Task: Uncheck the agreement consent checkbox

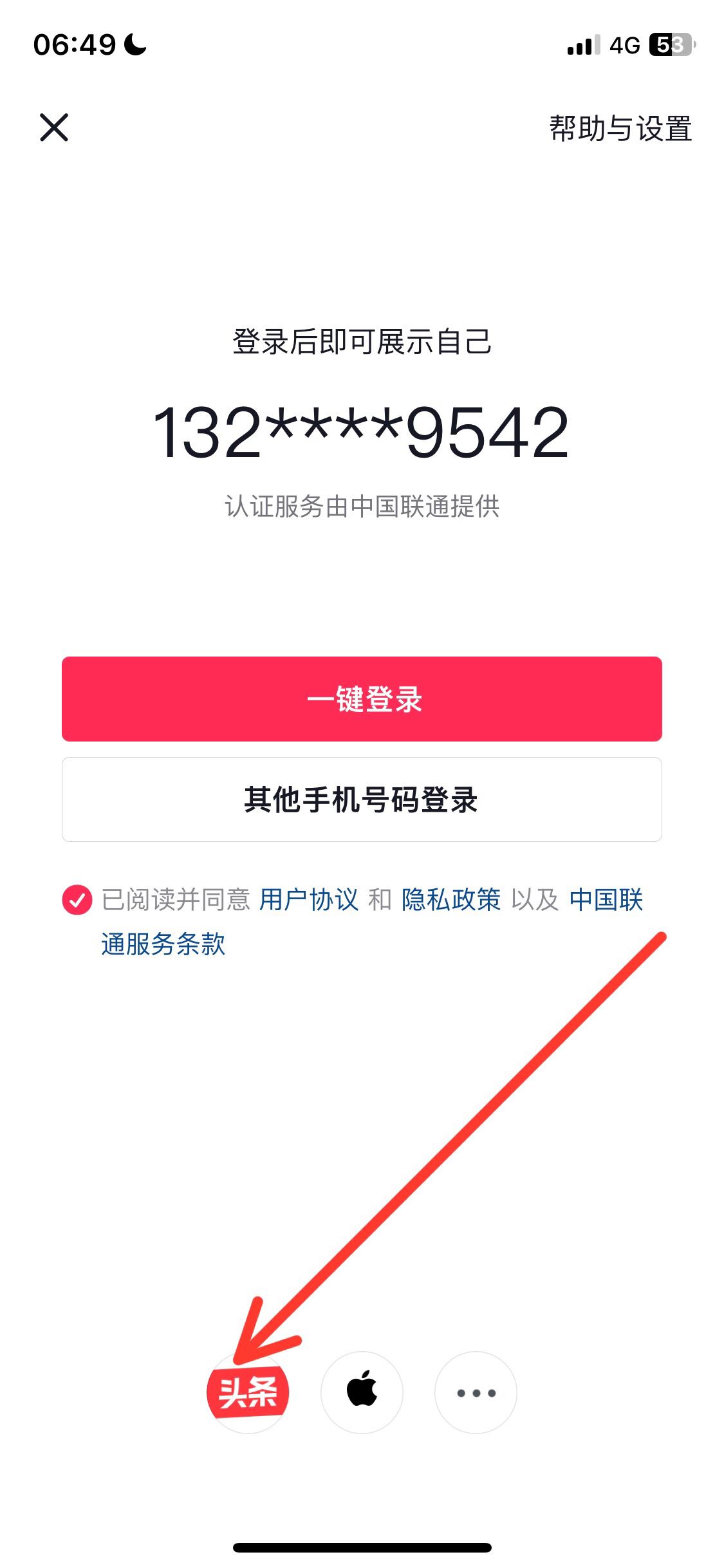Action: click(77, 900)
